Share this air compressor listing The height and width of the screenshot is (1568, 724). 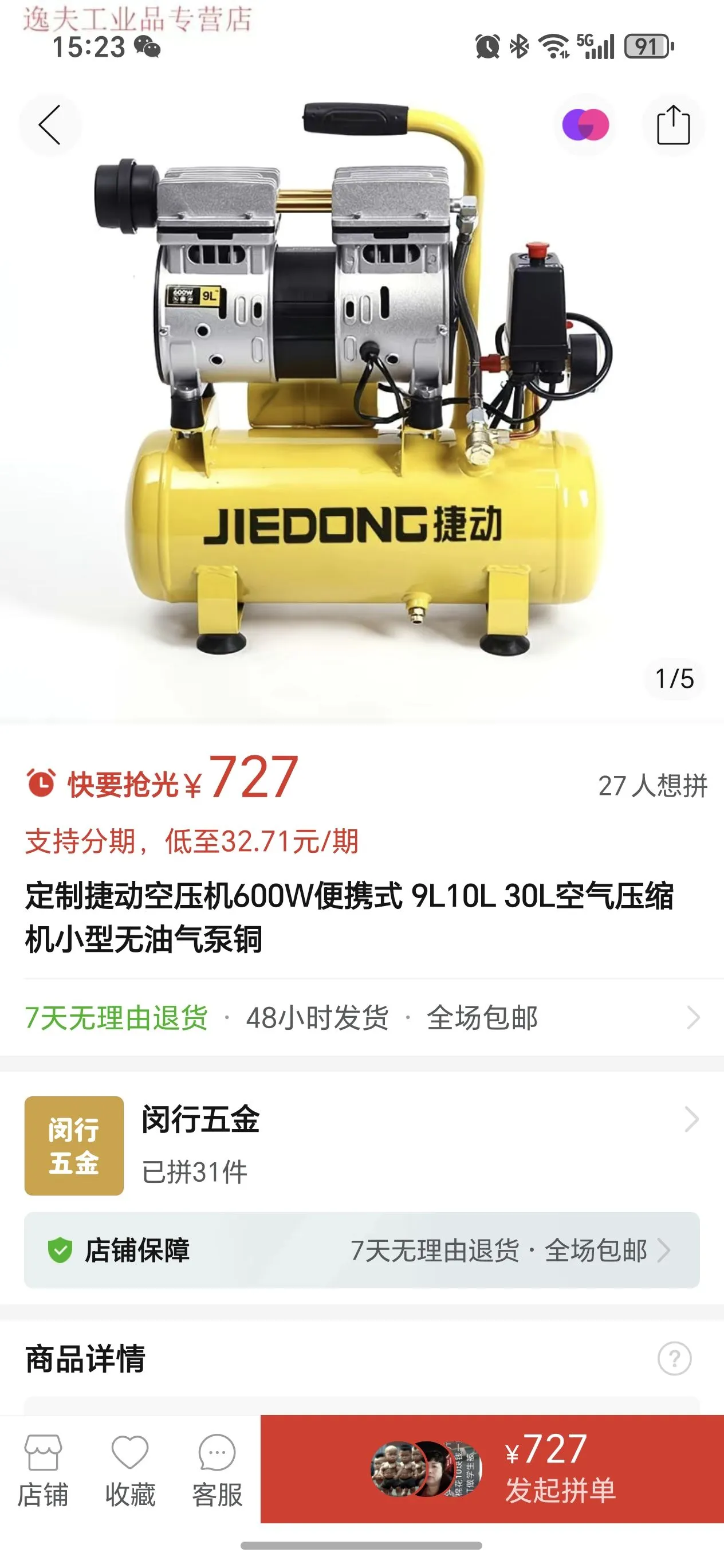click(673, 126)
